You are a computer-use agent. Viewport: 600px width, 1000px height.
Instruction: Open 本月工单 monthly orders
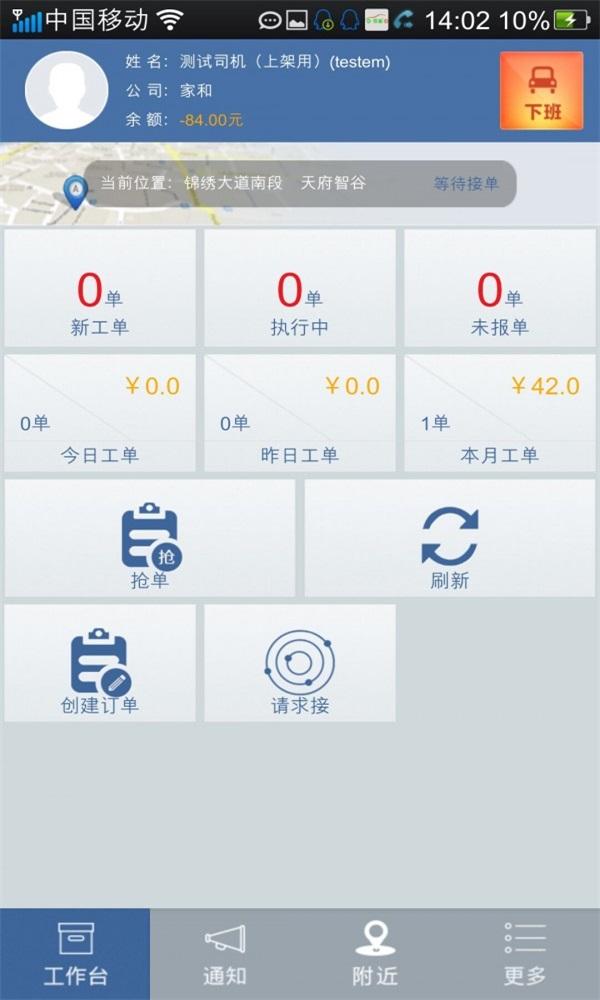(x=499, y=413)
